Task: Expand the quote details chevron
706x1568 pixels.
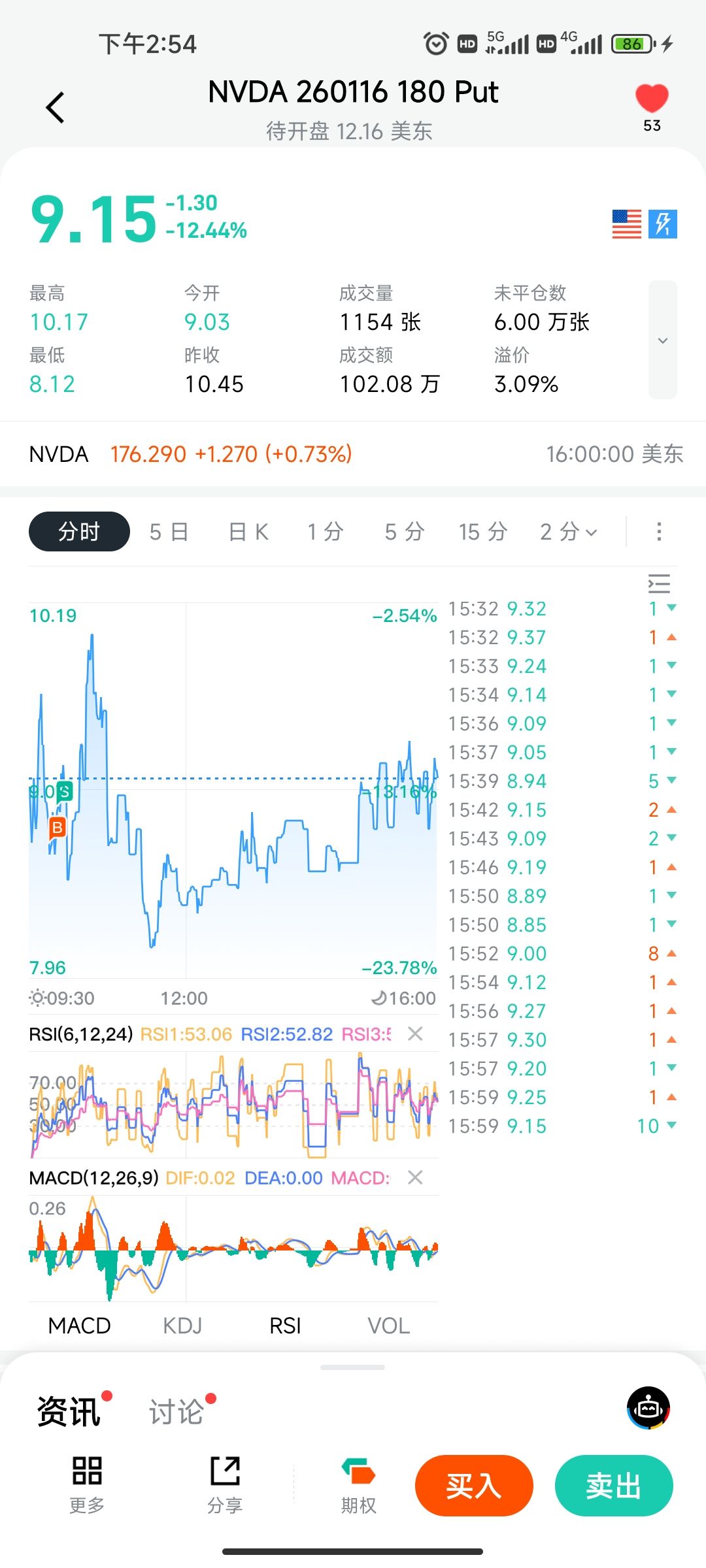Action: click(x=662, y=340)
